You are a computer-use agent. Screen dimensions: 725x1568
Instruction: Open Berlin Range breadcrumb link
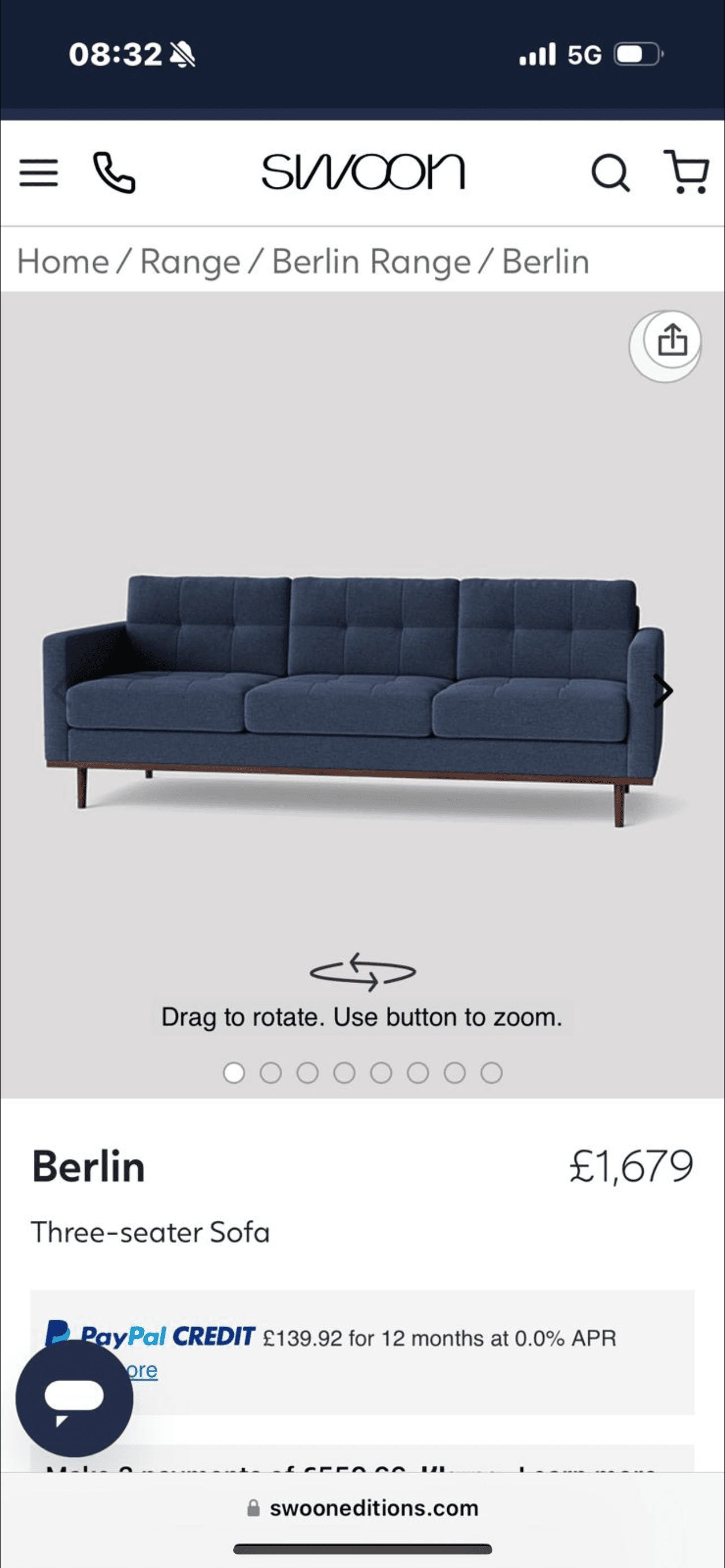click(372, 262)
